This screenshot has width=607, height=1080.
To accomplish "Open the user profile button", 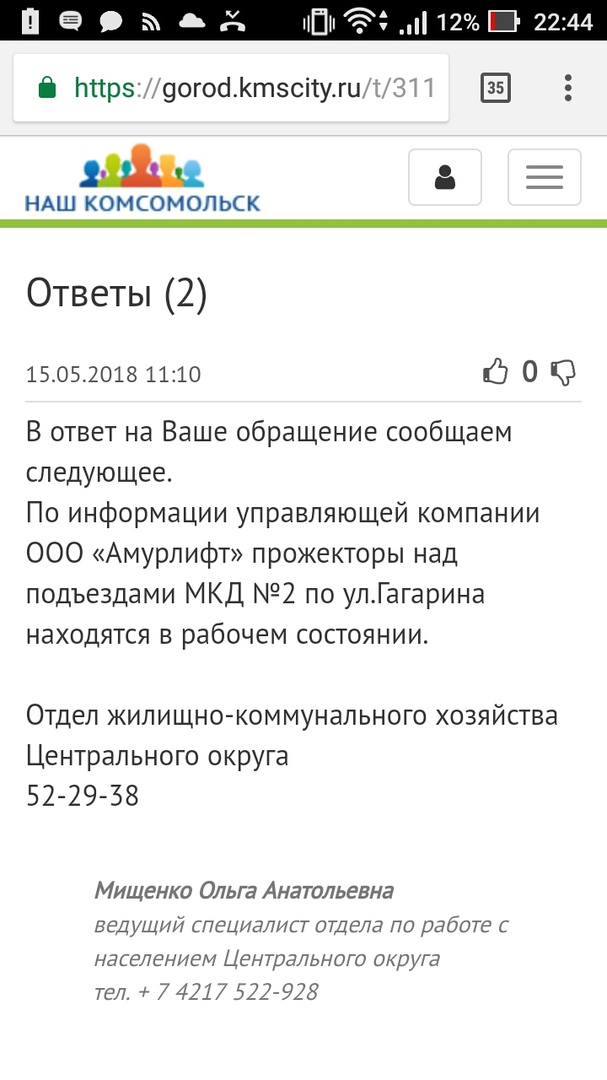I will (445, 177).
